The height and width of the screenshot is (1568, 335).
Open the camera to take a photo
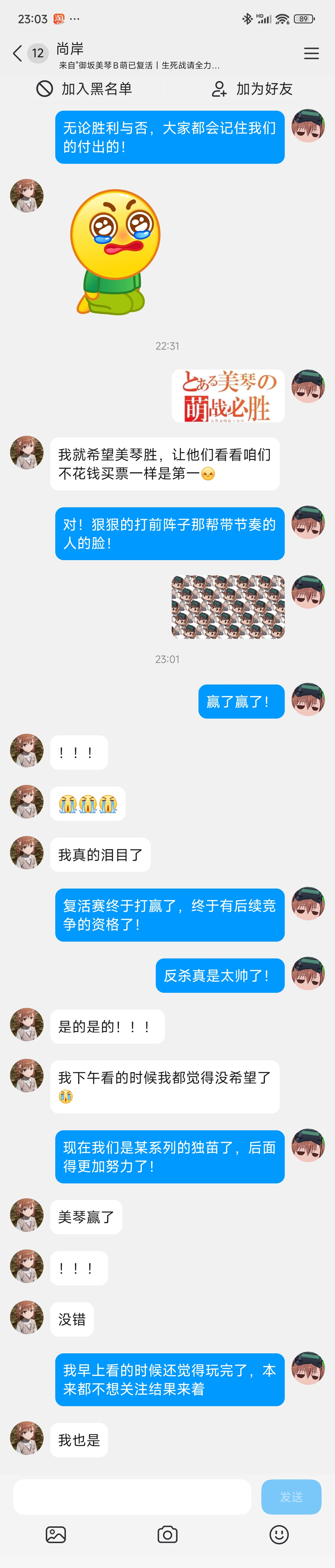(x=167, y=1534)
